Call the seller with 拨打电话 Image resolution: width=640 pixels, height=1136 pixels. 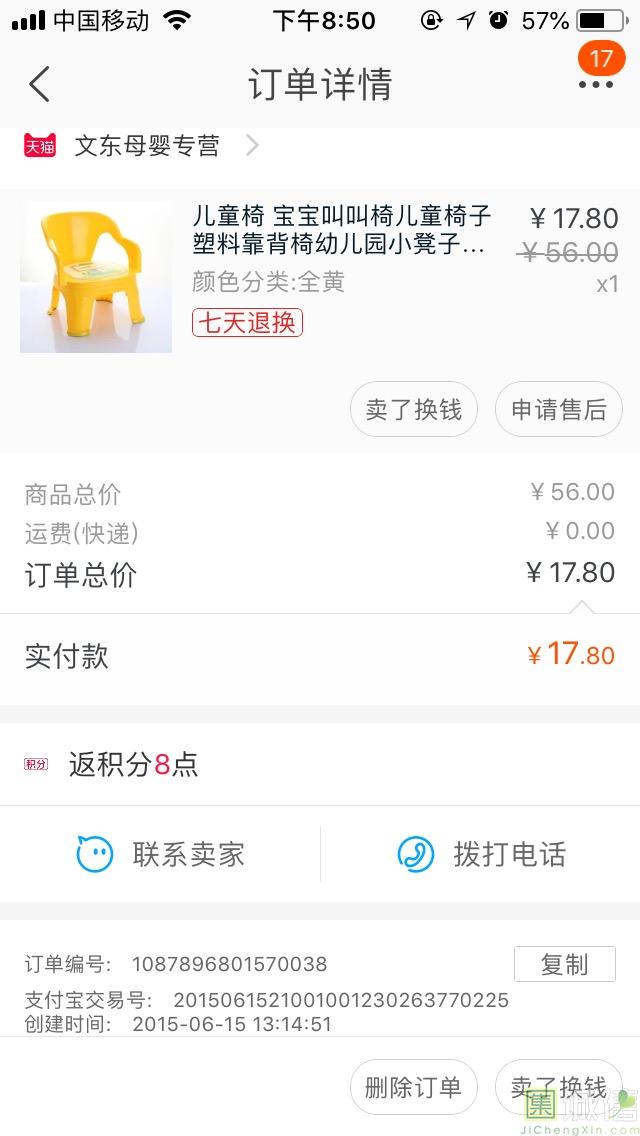(x=481, y=854)
